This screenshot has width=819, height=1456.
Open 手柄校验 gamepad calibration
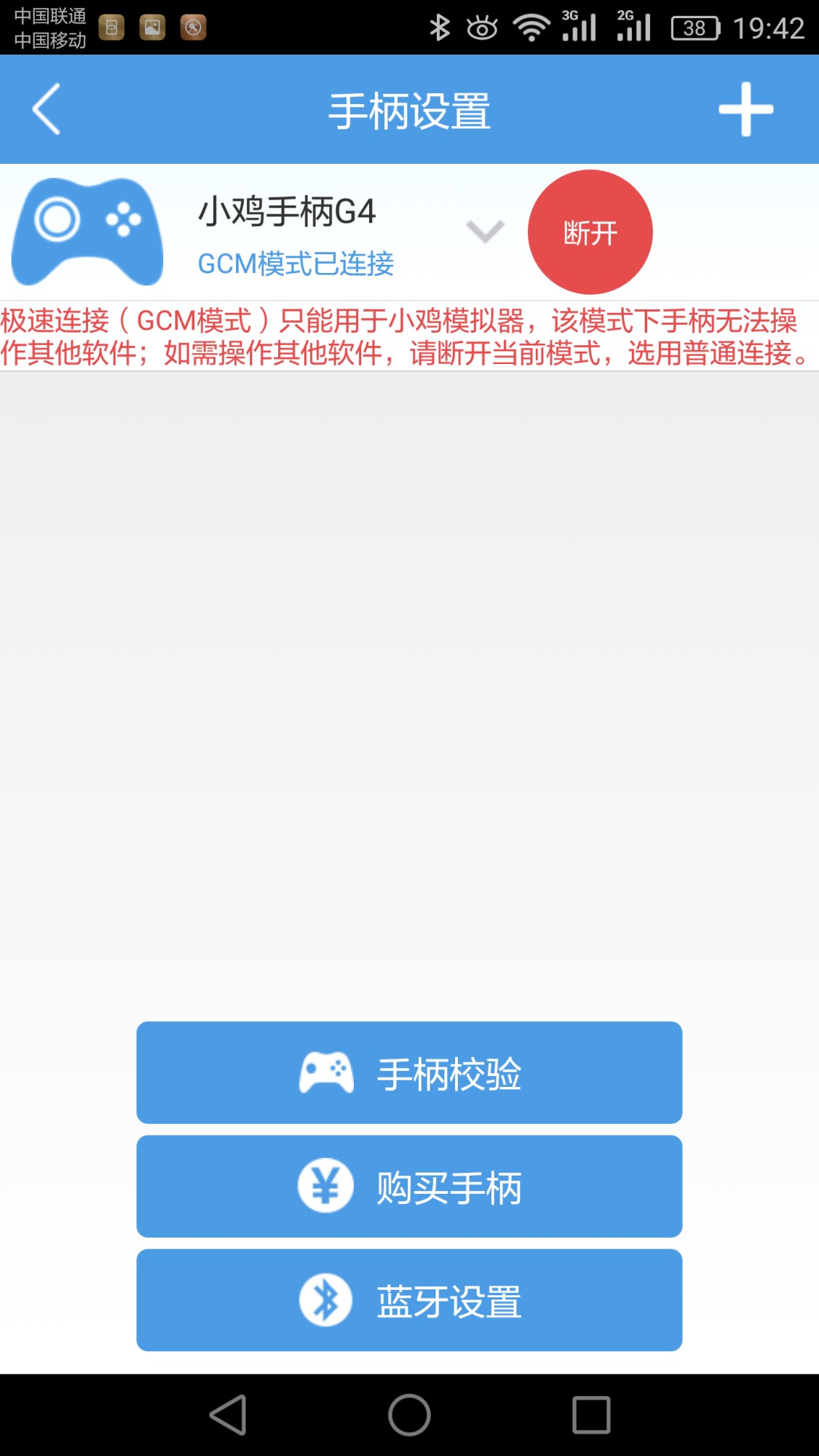coord(409,1072)
